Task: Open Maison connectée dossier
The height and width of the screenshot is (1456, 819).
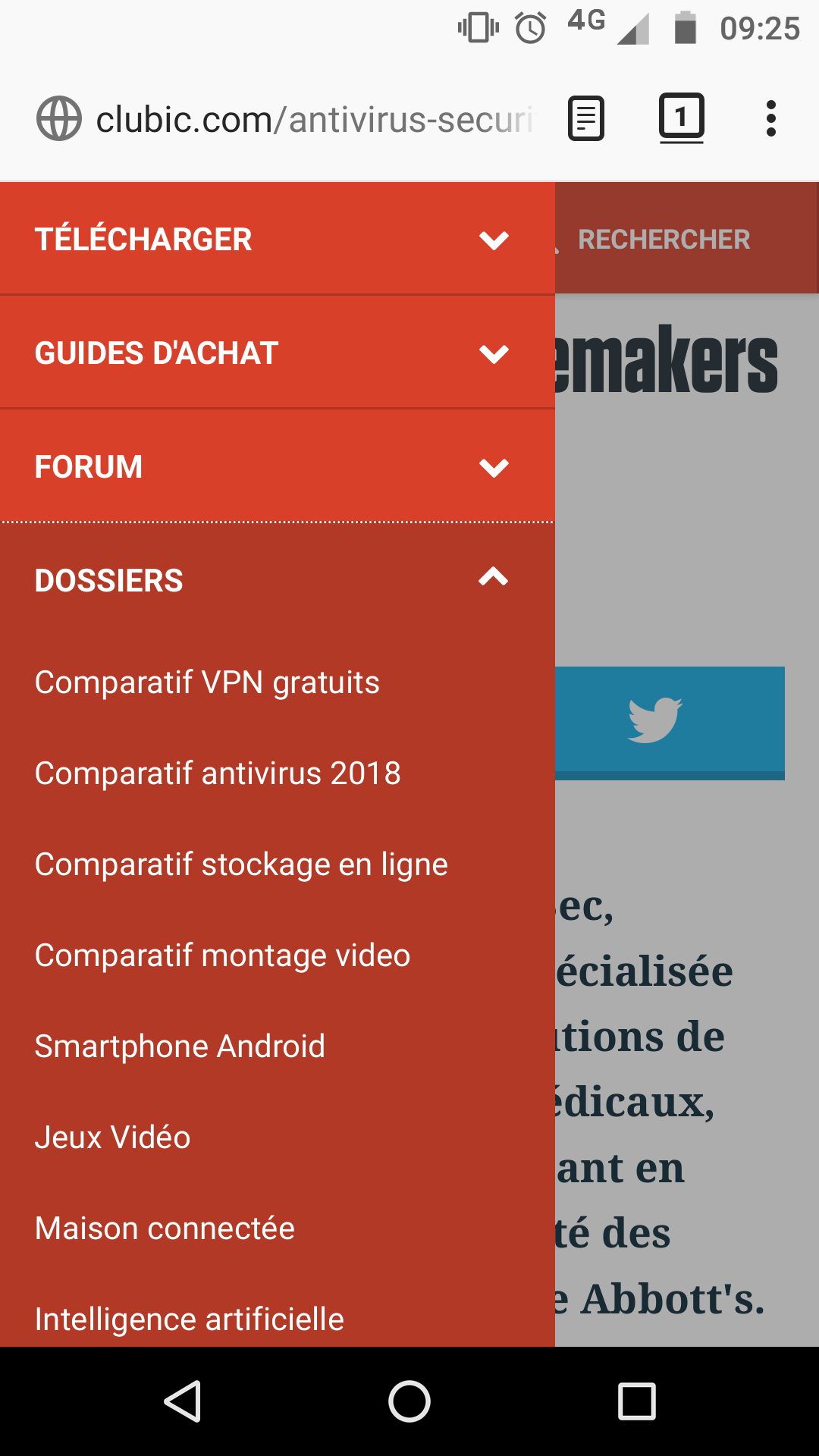Action: [165, 1228]
